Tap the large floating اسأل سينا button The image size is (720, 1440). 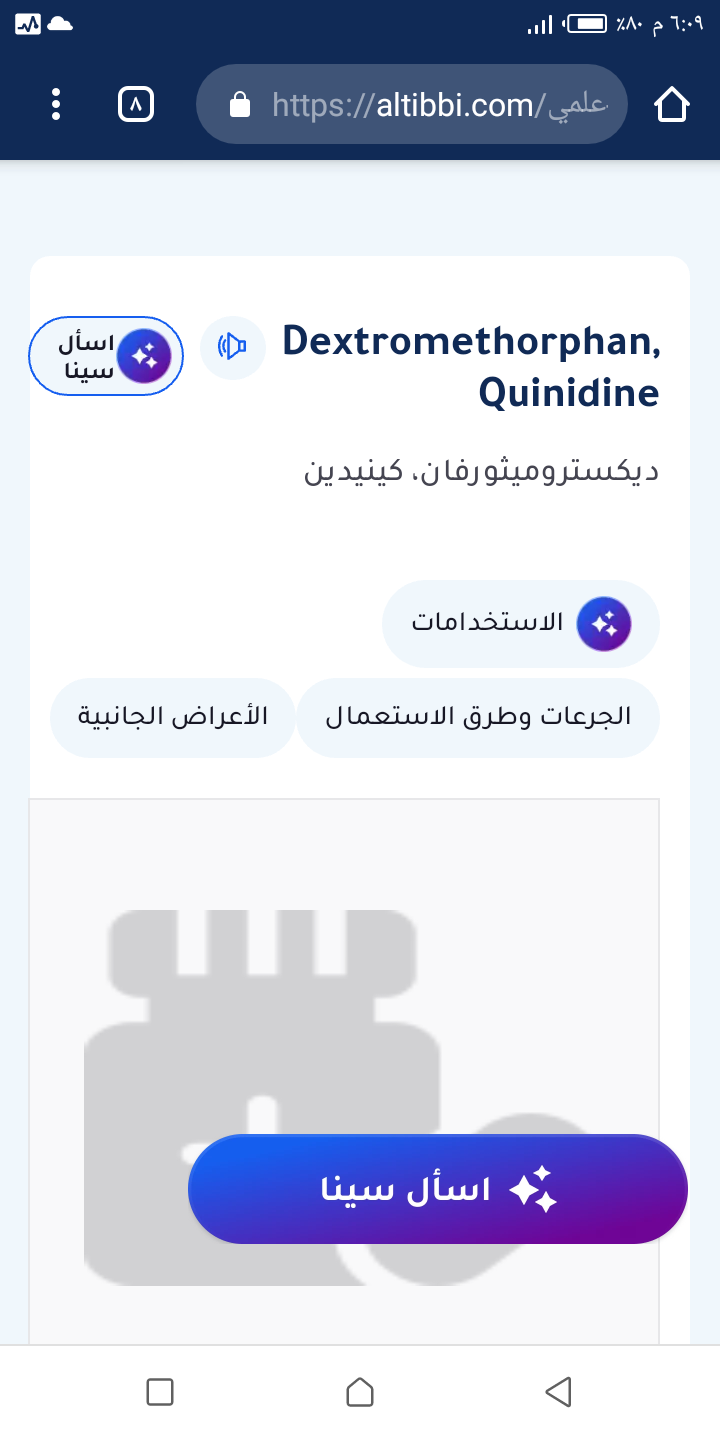(x=438, y=1189)
